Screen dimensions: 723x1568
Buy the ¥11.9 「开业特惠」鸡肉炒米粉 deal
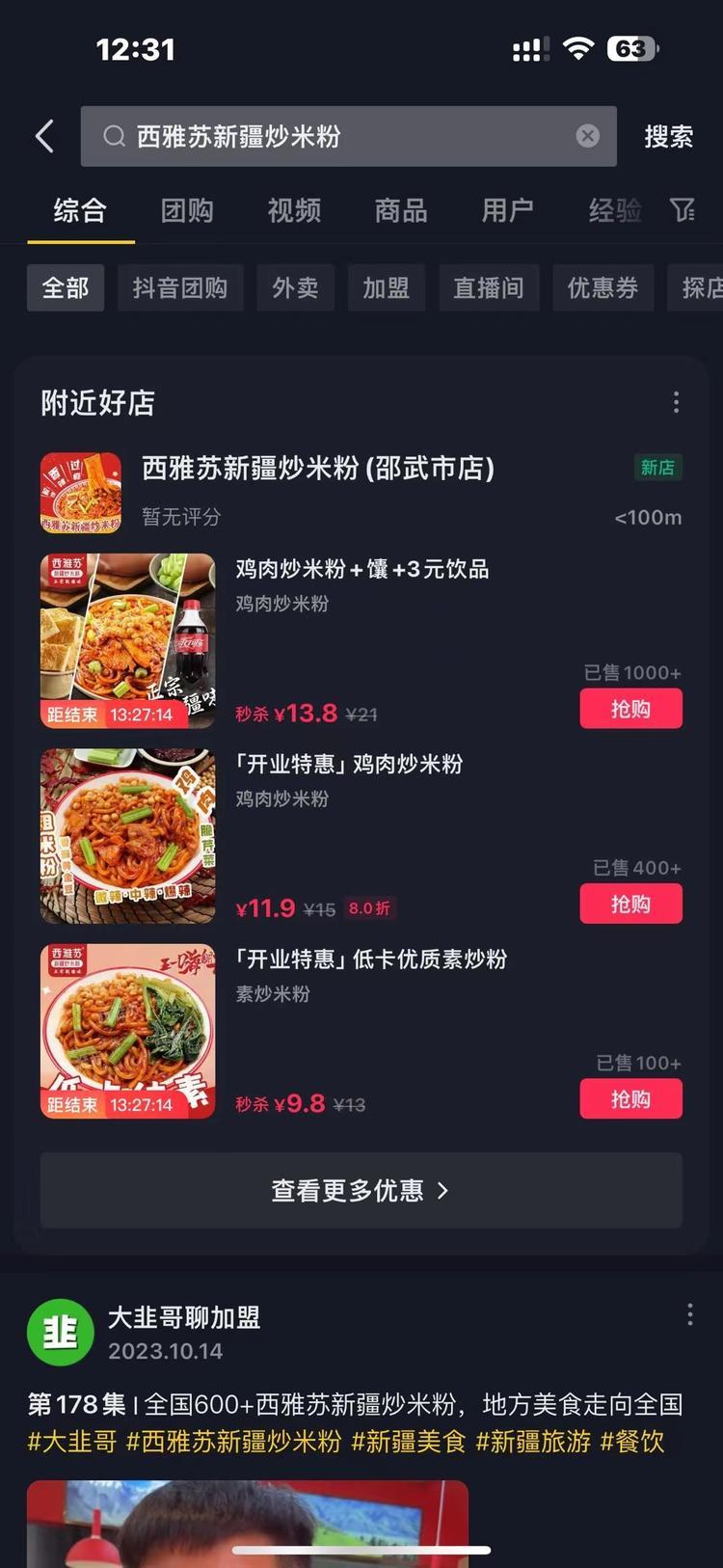(630, 904)
